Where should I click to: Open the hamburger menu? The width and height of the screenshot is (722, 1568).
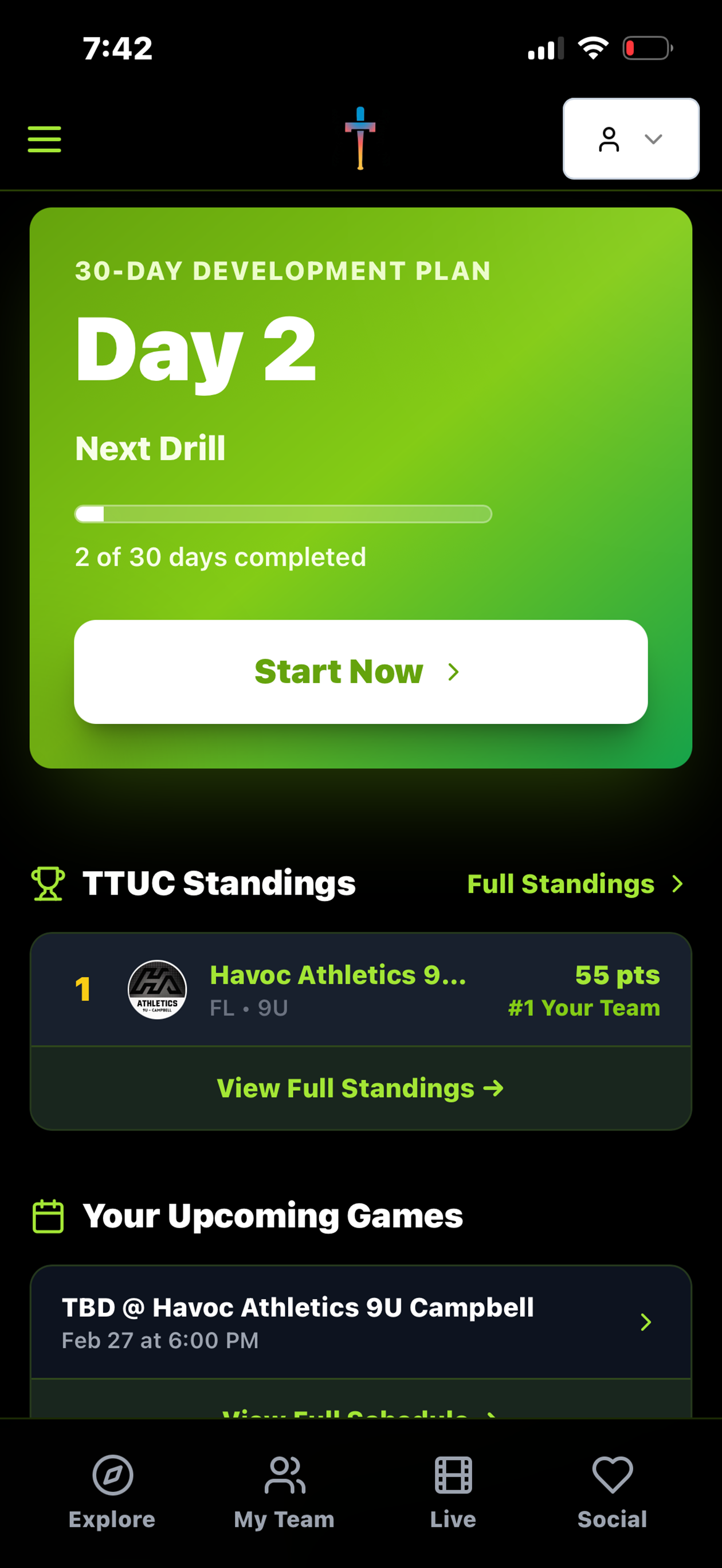pyautogui.click(x=45, y=139)
